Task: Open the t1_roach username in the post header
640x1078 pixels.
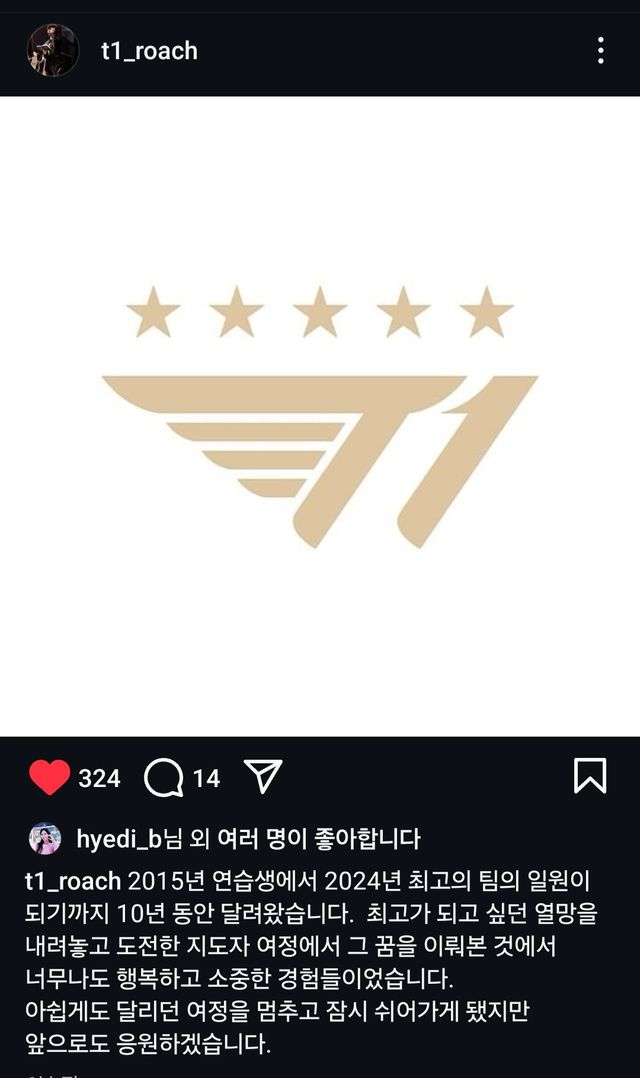Action: point(149,51)
